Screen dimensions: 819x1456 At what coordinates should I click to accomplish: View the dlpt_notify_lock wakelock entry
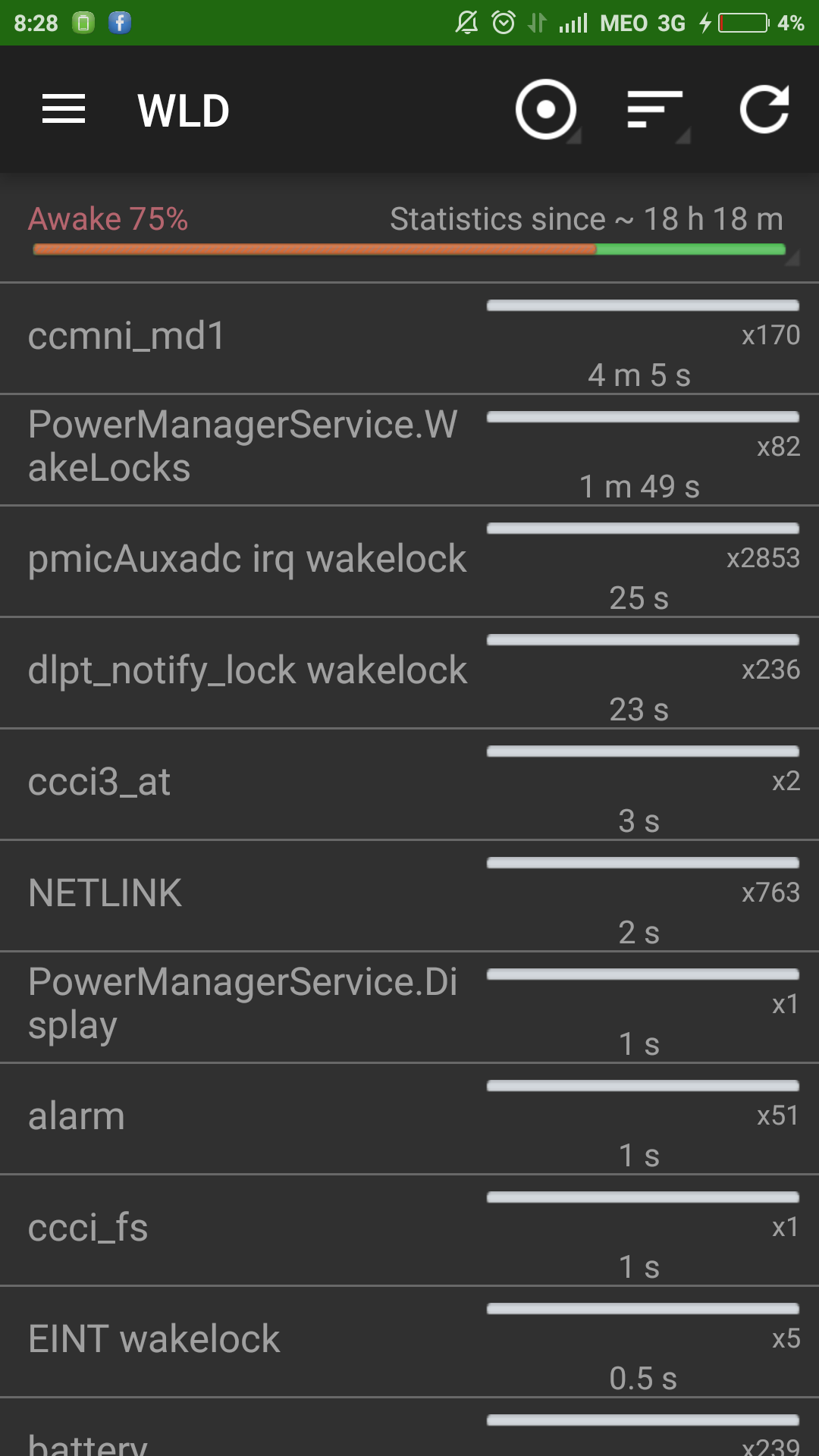409,673
